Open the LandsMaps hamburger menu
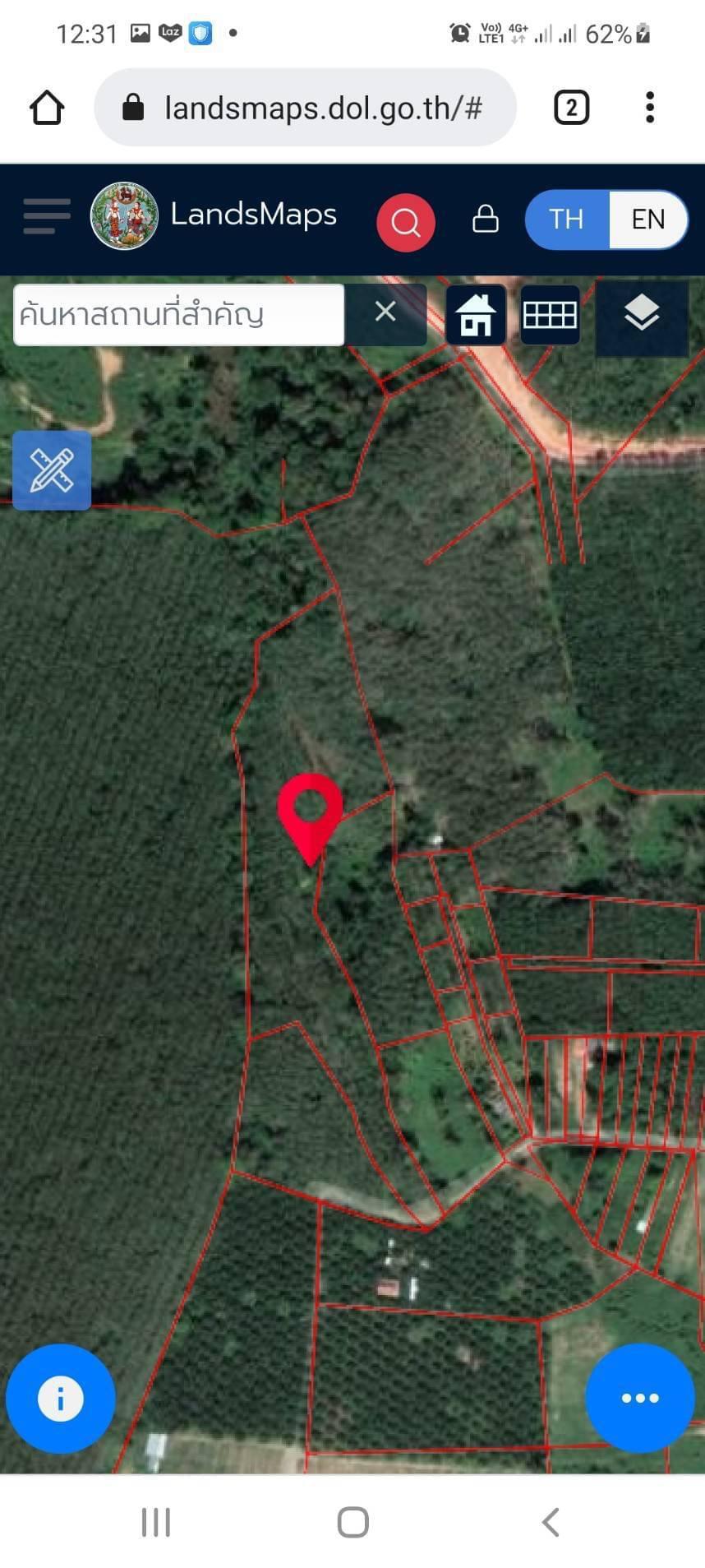Image resolution: width=705 pixels, height=1568 pixels. tap(47, 217)
